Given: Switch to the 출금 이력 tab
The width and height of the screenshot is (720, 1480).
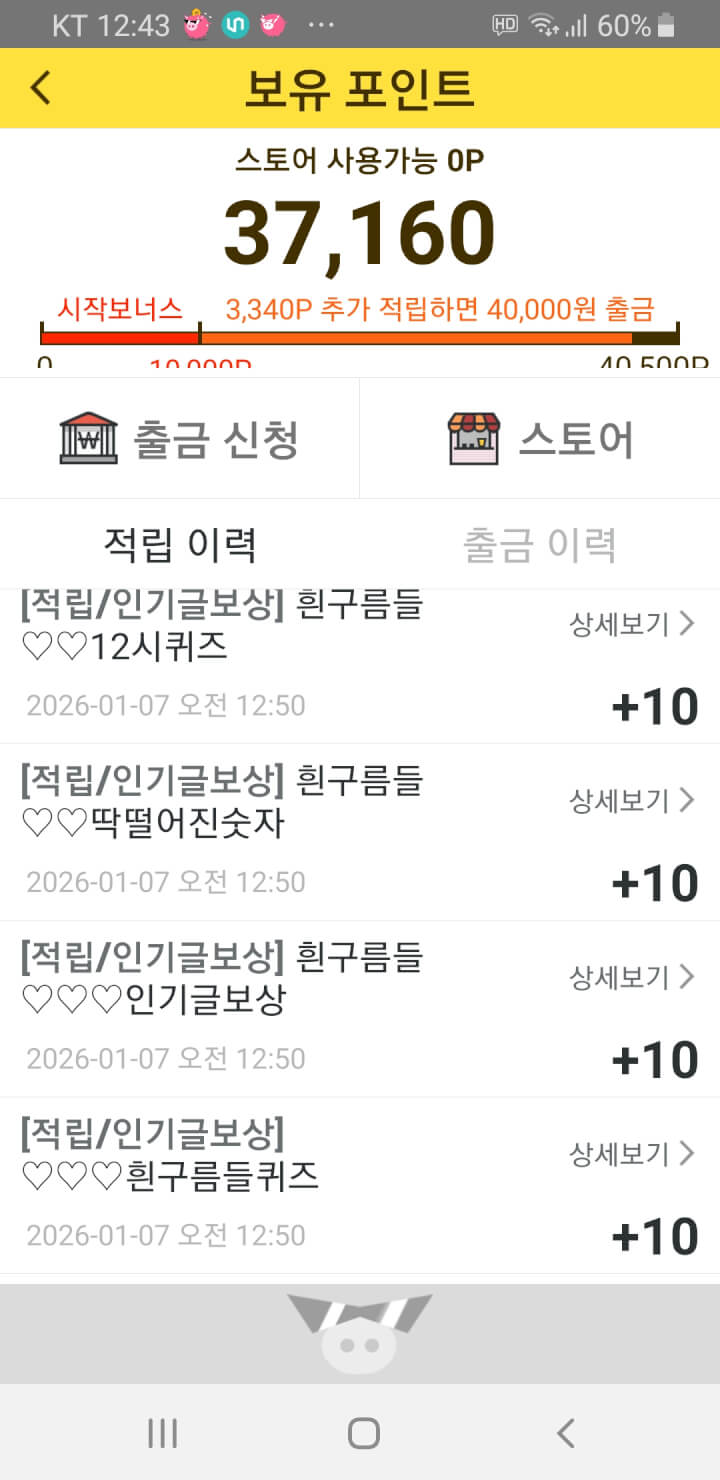Looking at the screenshot, I should [x=540, y=545].
